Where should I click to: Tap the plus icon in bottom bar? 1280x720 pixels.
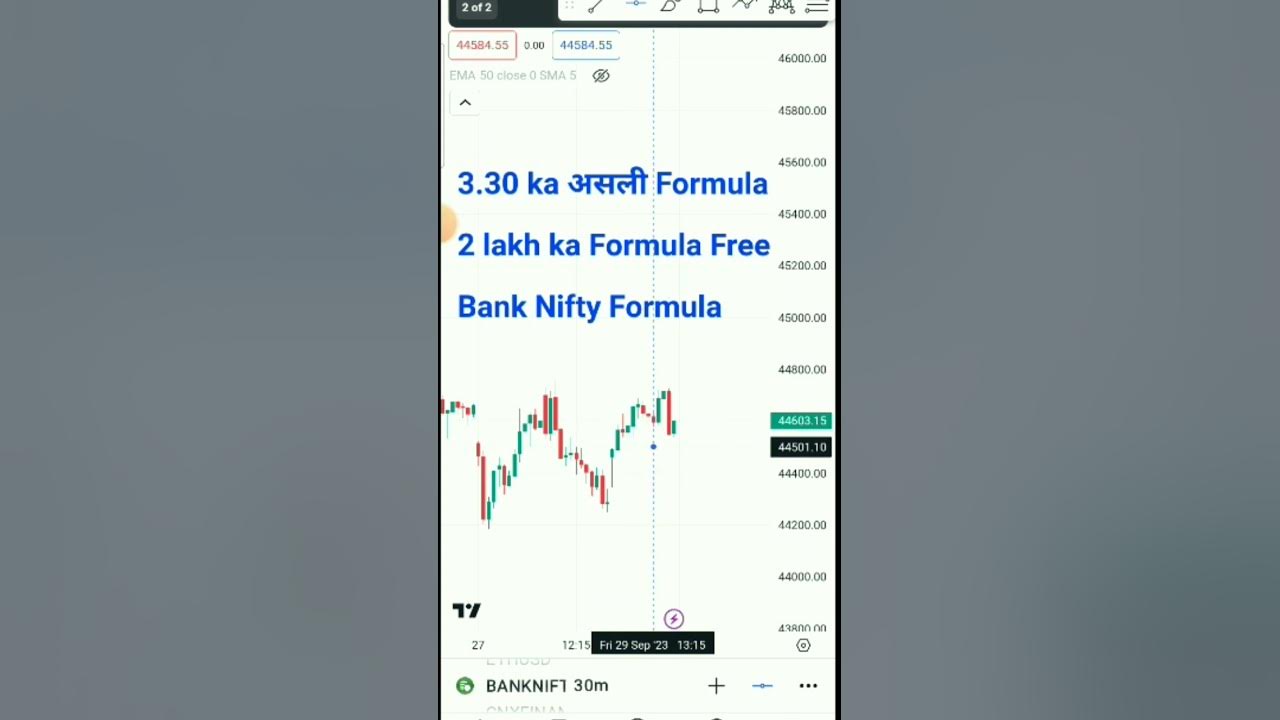click(x=716, y=686)
